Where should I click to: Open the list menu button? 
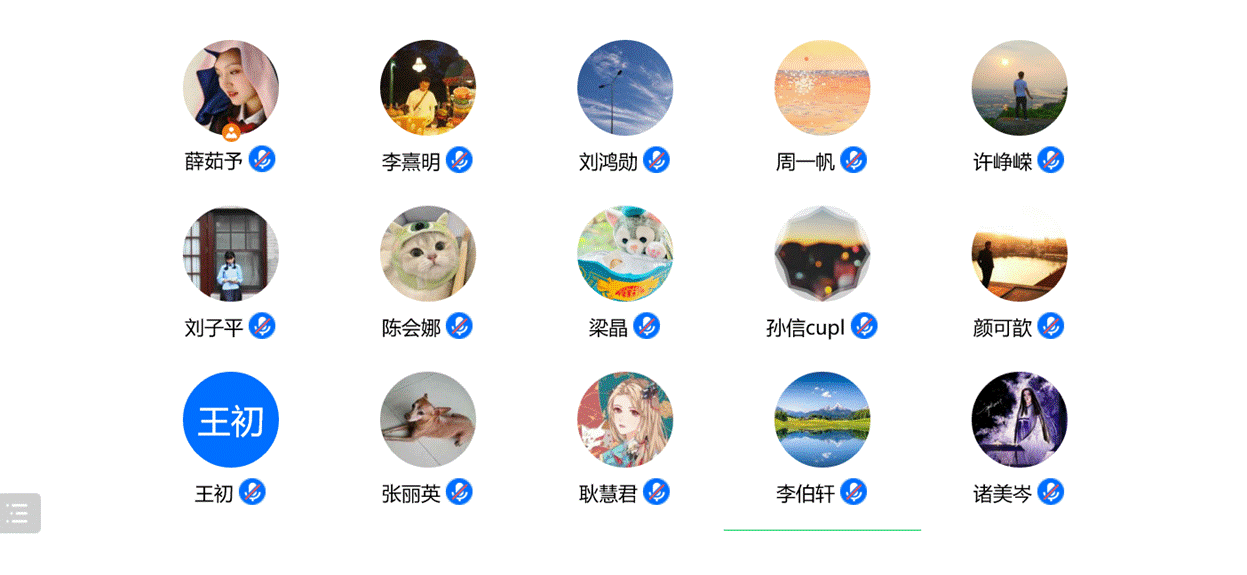pos(19,513)
